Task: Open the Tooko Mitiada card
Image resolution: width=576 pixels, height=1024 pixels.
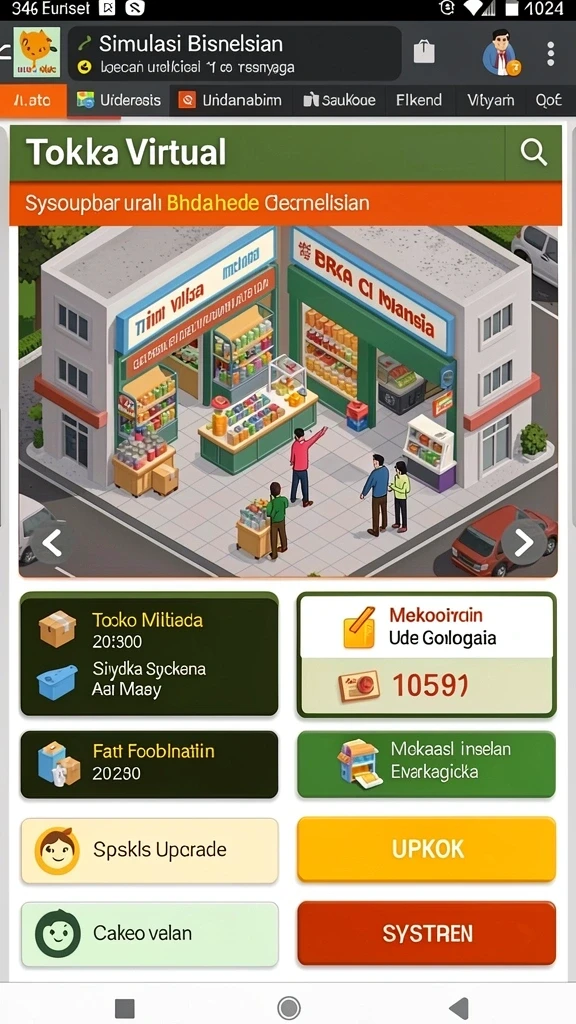Action: point(150,654)
